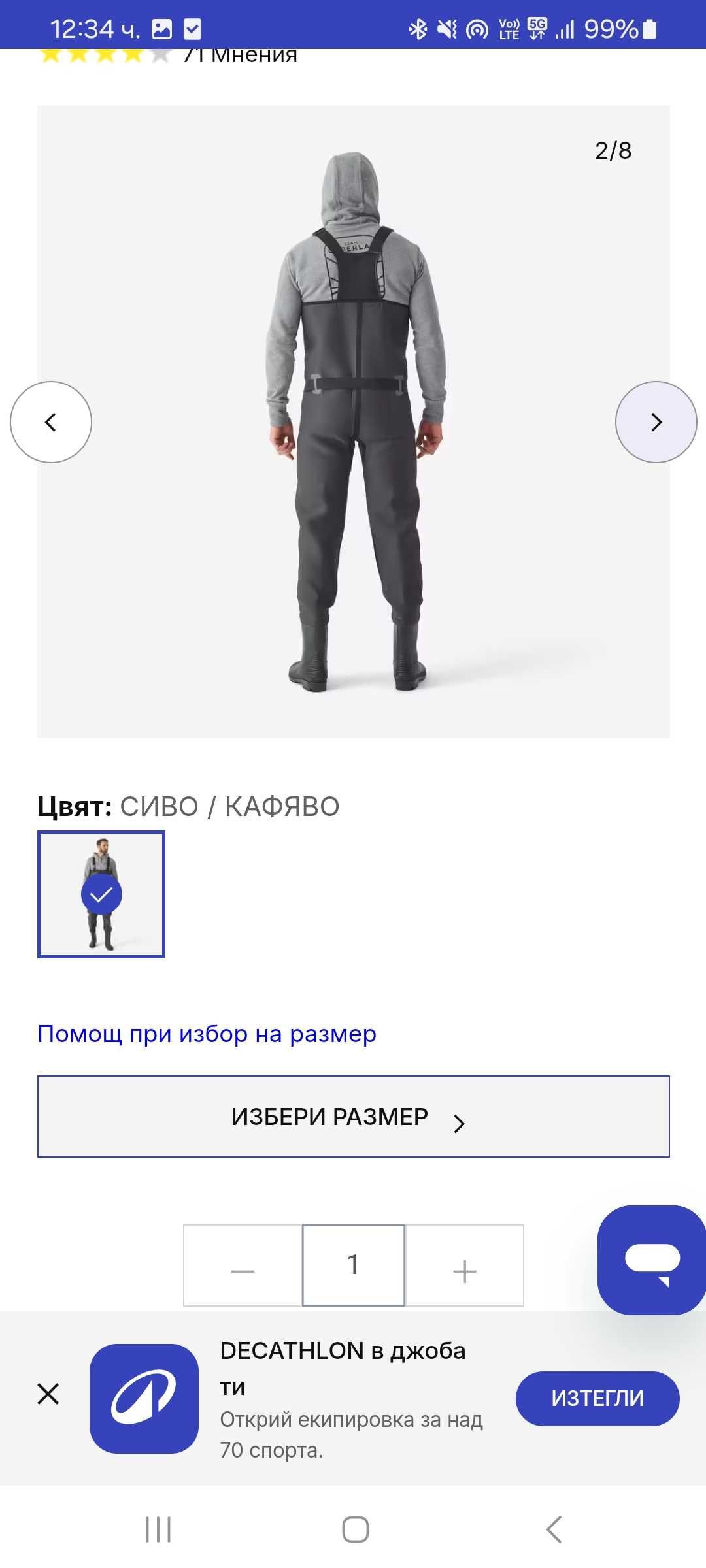Open the wader product image
This screenshot has width=706, height=1568.
(353, 421)
